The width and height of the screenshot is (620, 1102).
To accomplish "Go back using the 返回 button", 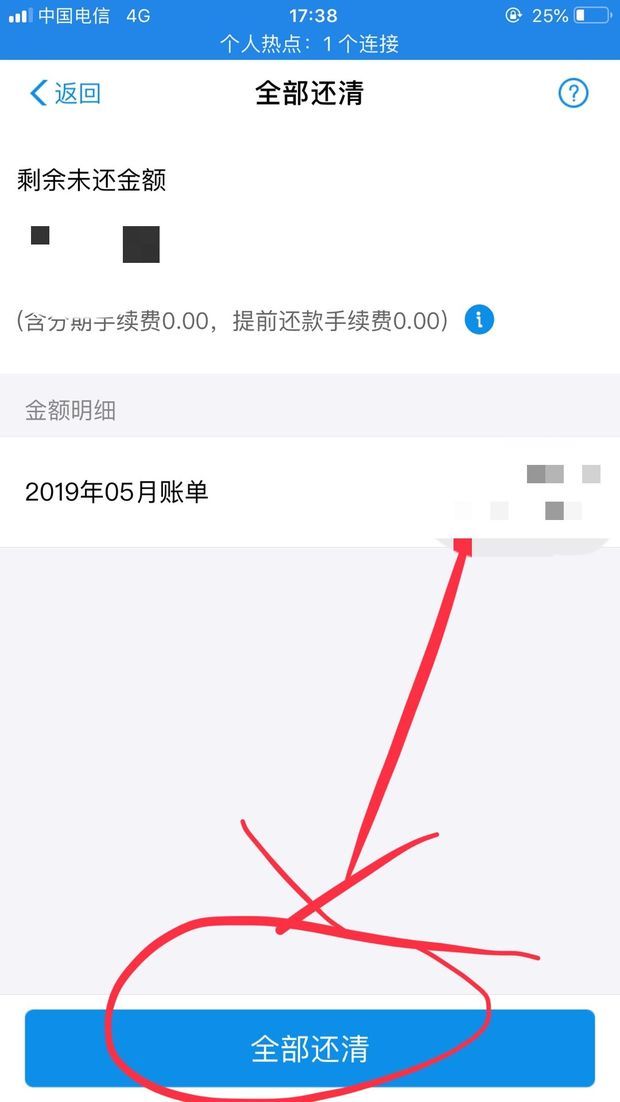I will point(65,94).
